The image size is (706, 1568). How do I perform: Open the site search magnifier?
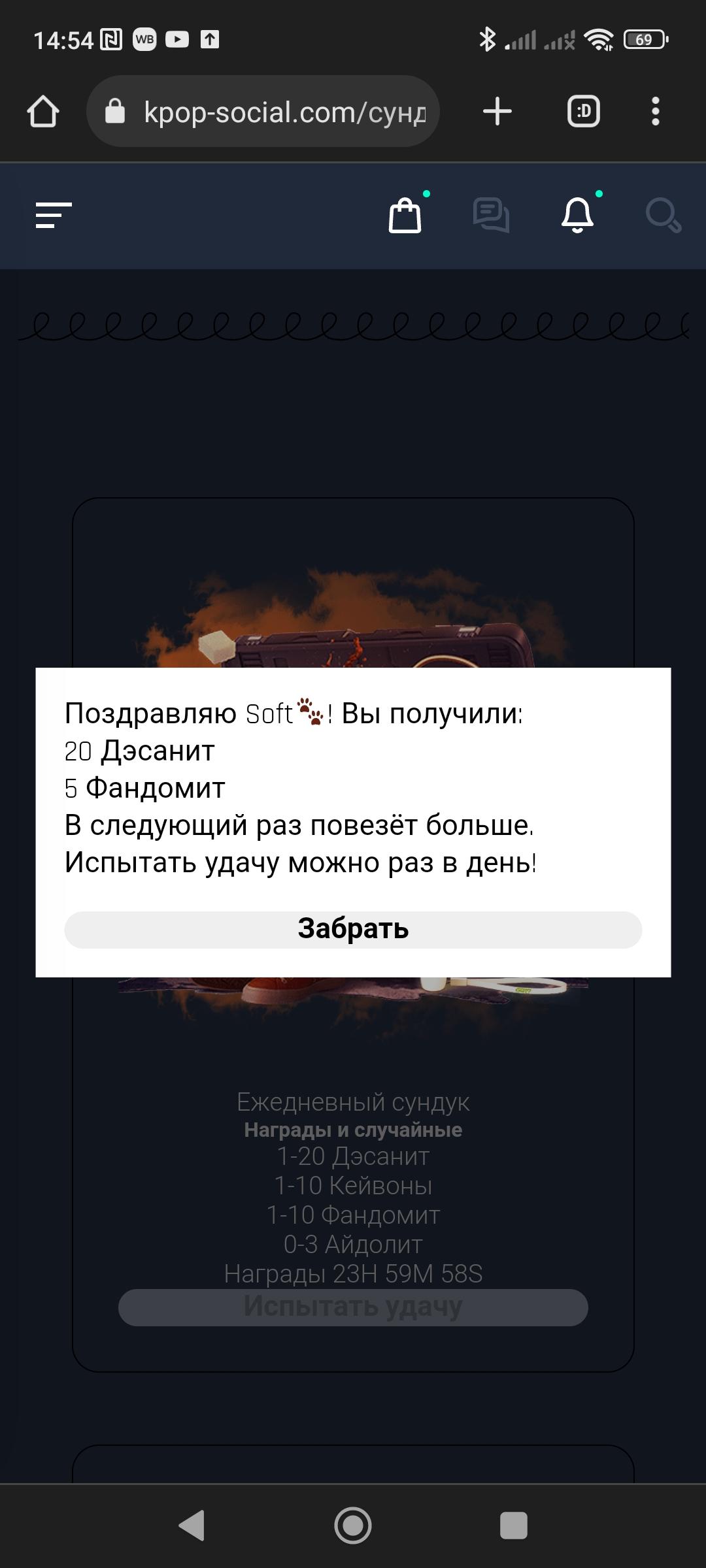(663, 215)
